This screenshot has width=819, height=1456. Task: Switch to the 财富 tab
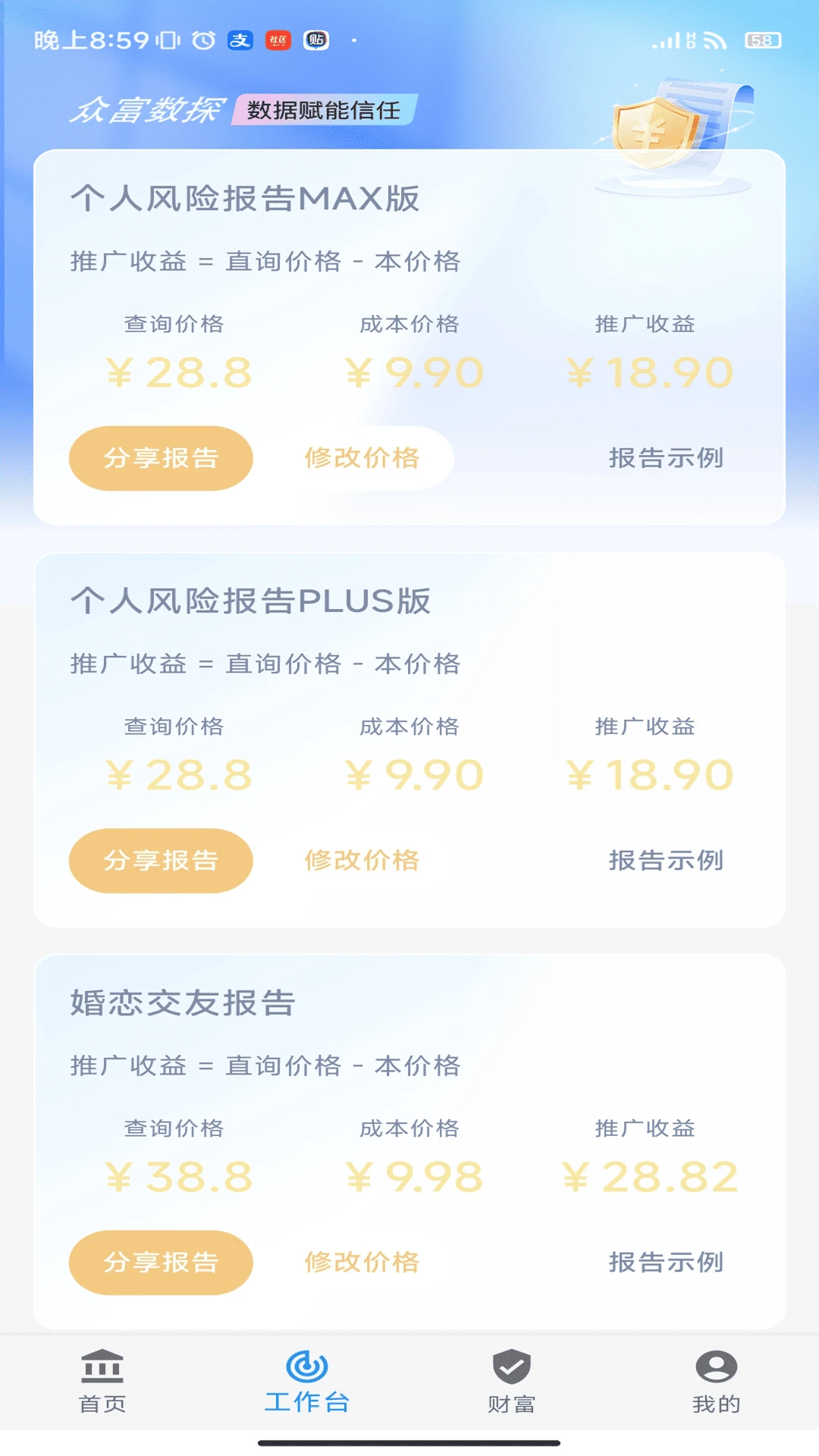tap(512, 1382)
